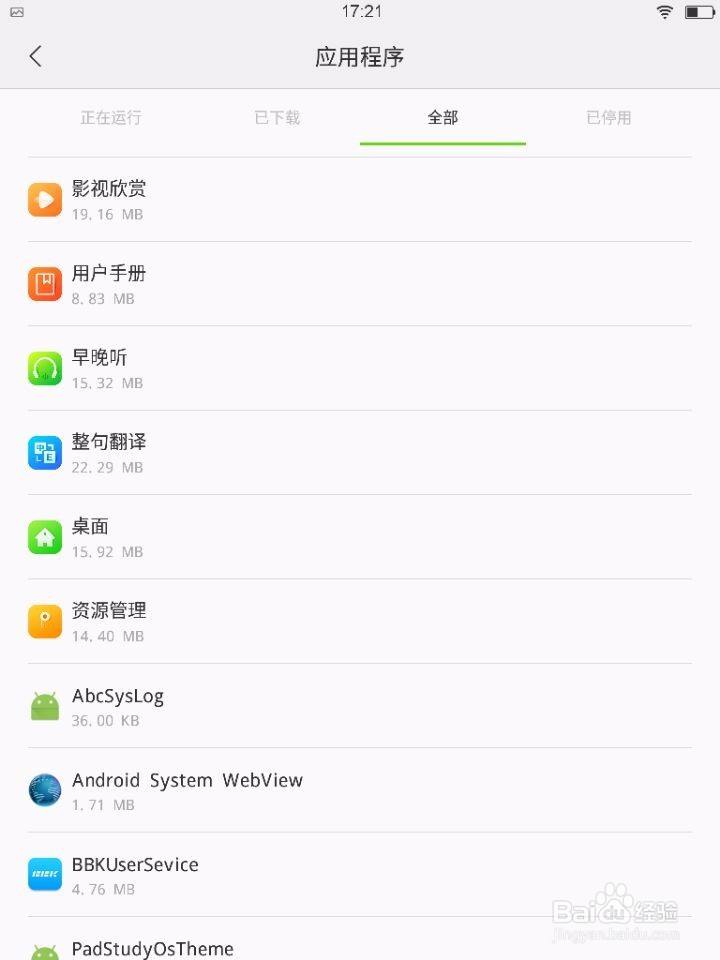
Task: Tap the 17:21 clock in status bar
Action: [x=360, y=13]
